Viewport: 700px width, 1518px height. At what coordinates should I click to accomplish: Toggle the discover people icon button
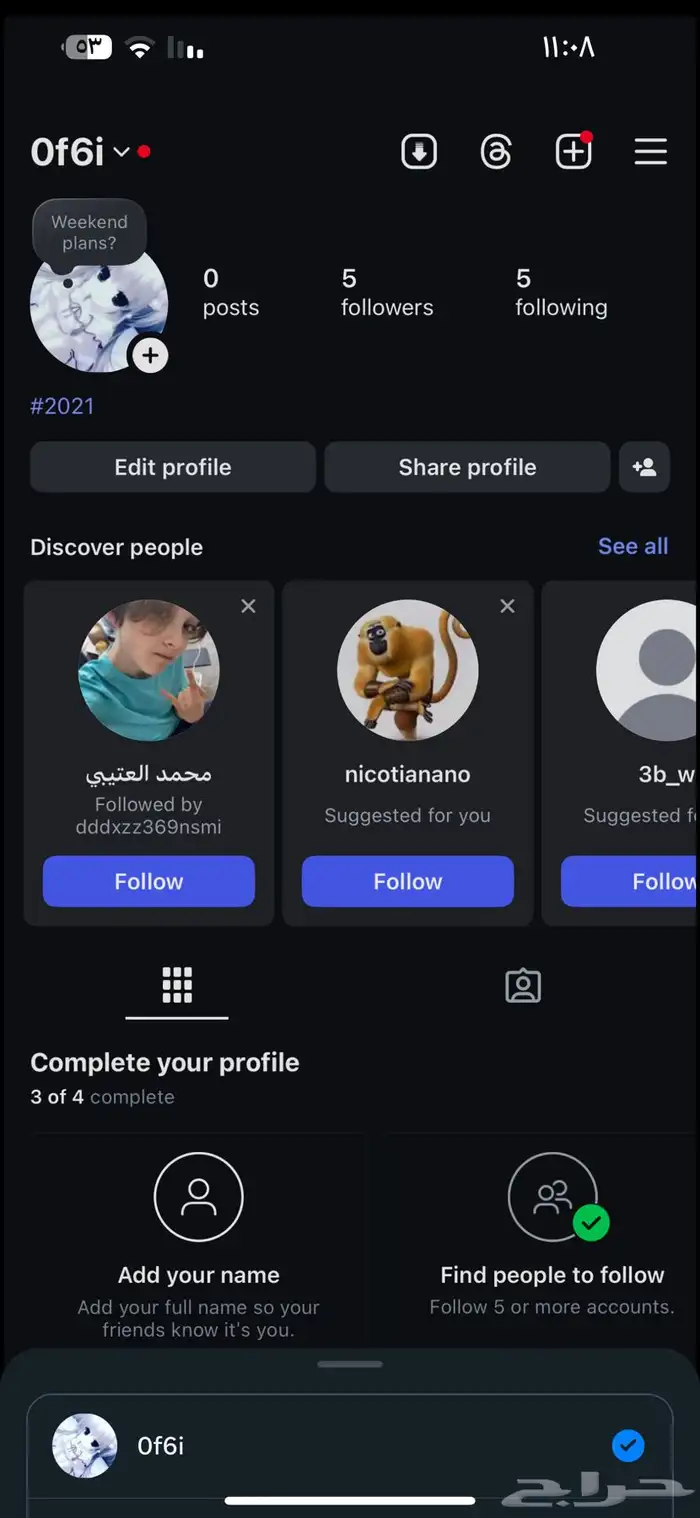point(644,467)
